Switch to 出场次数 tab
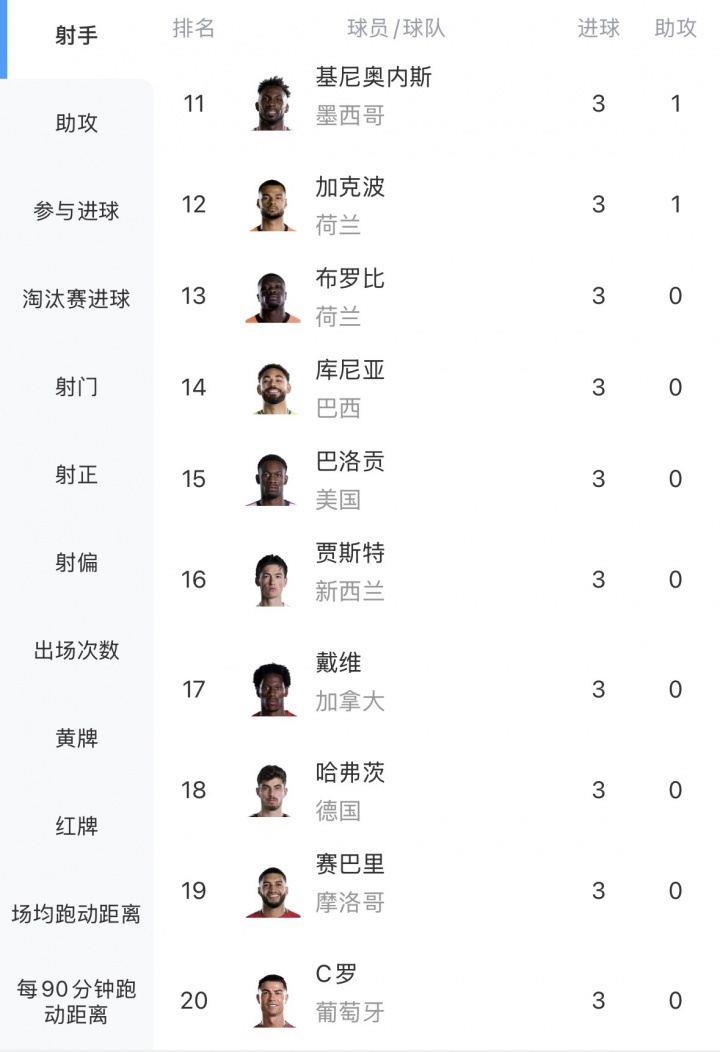This screenshot has width=720, height=1052. tap(76, 650)
